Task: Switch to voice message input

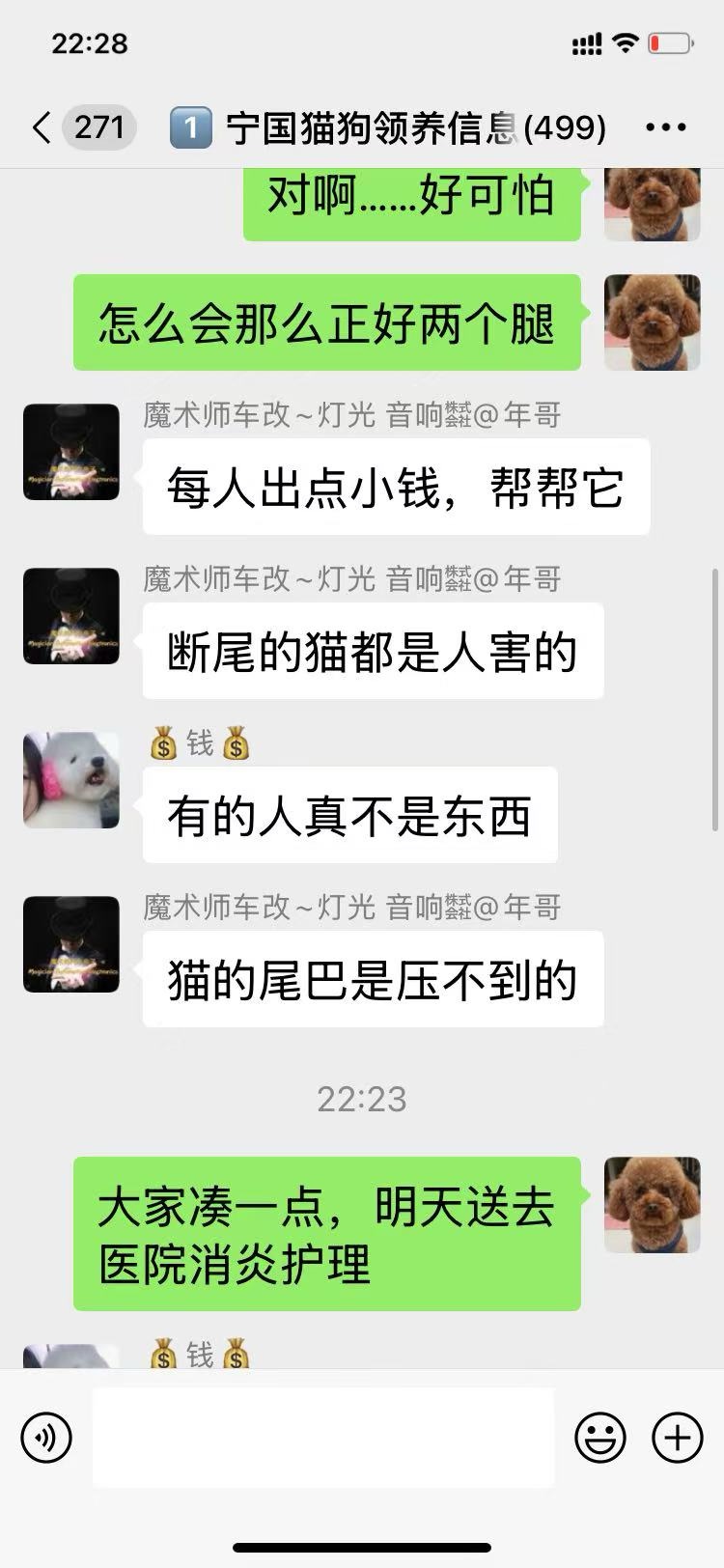Action: click(x=46, y=1438)
